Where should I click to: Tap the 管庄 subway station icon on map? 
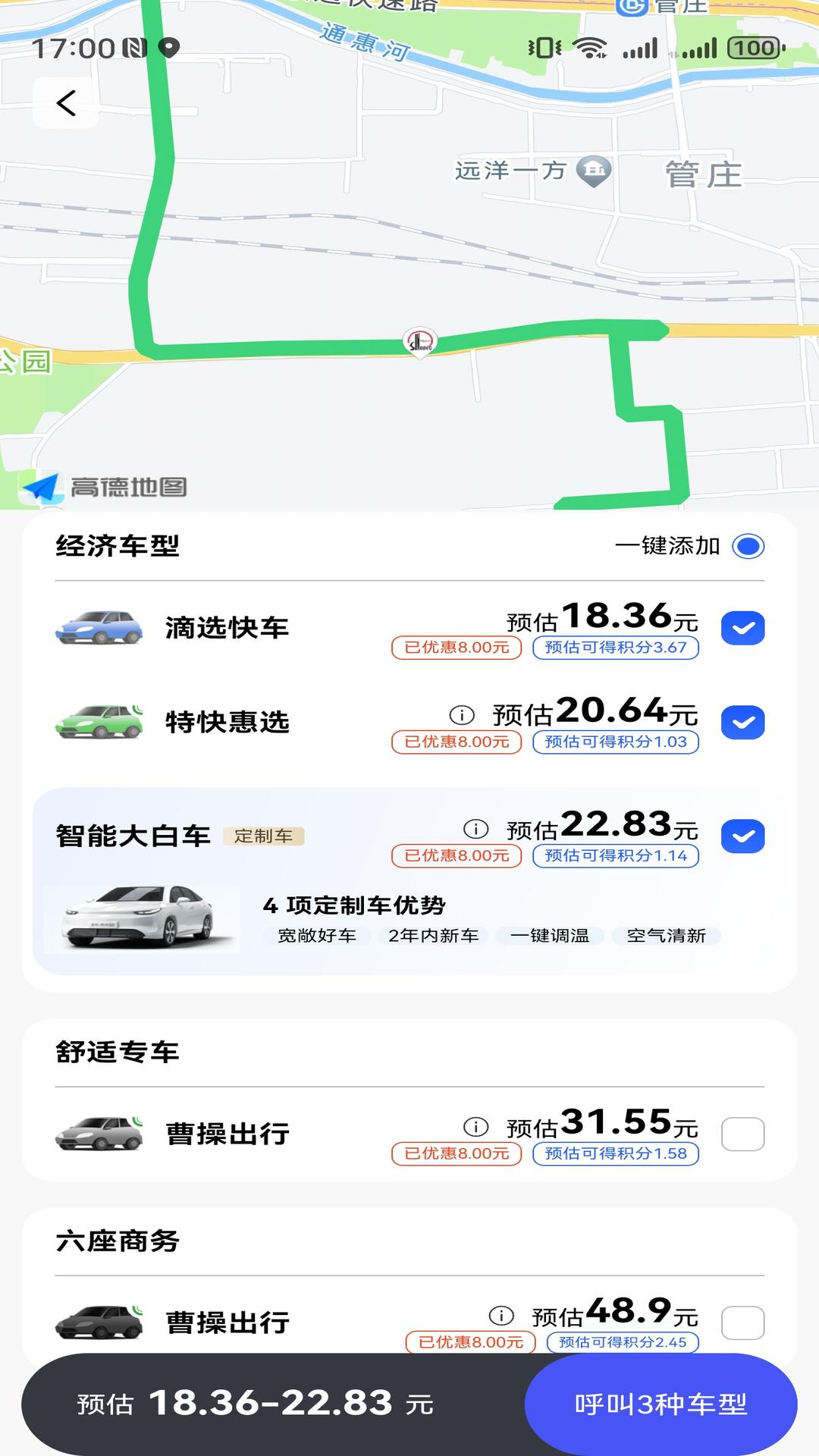[631, 6]
